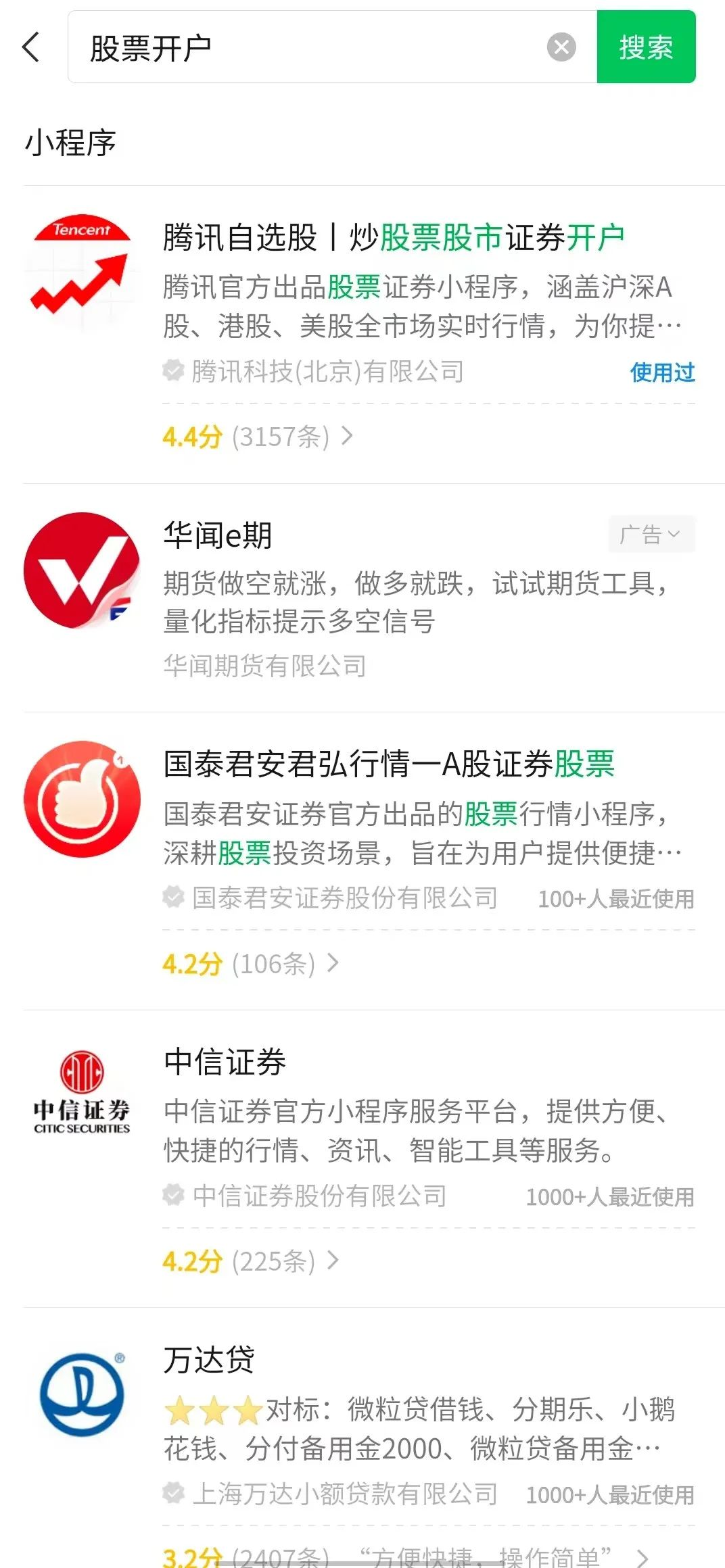View 中信证券 4.2分 (225条) reviews
The image size is (725, 1568).
coord(251,1261)
